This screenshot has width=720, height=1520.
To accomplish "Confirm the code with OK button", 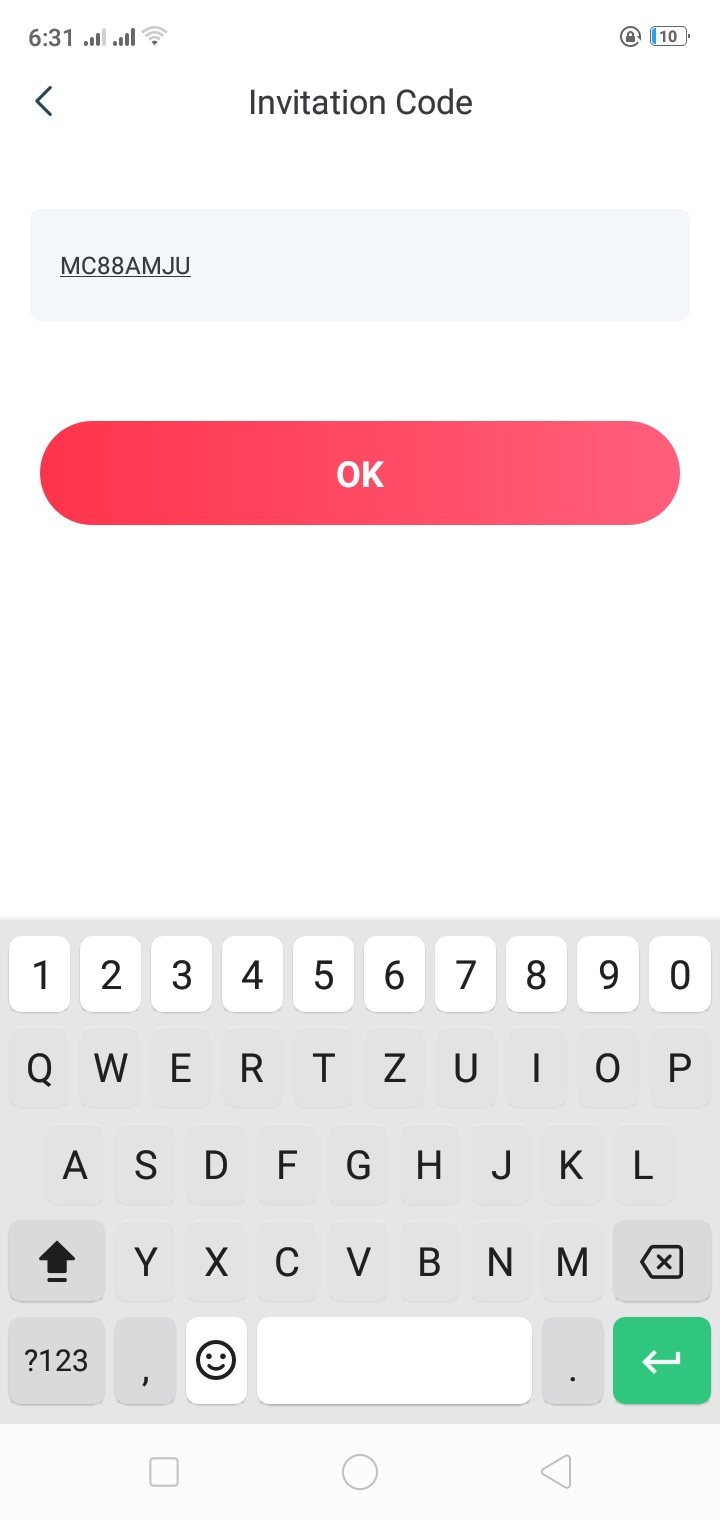I will point(360,473).
